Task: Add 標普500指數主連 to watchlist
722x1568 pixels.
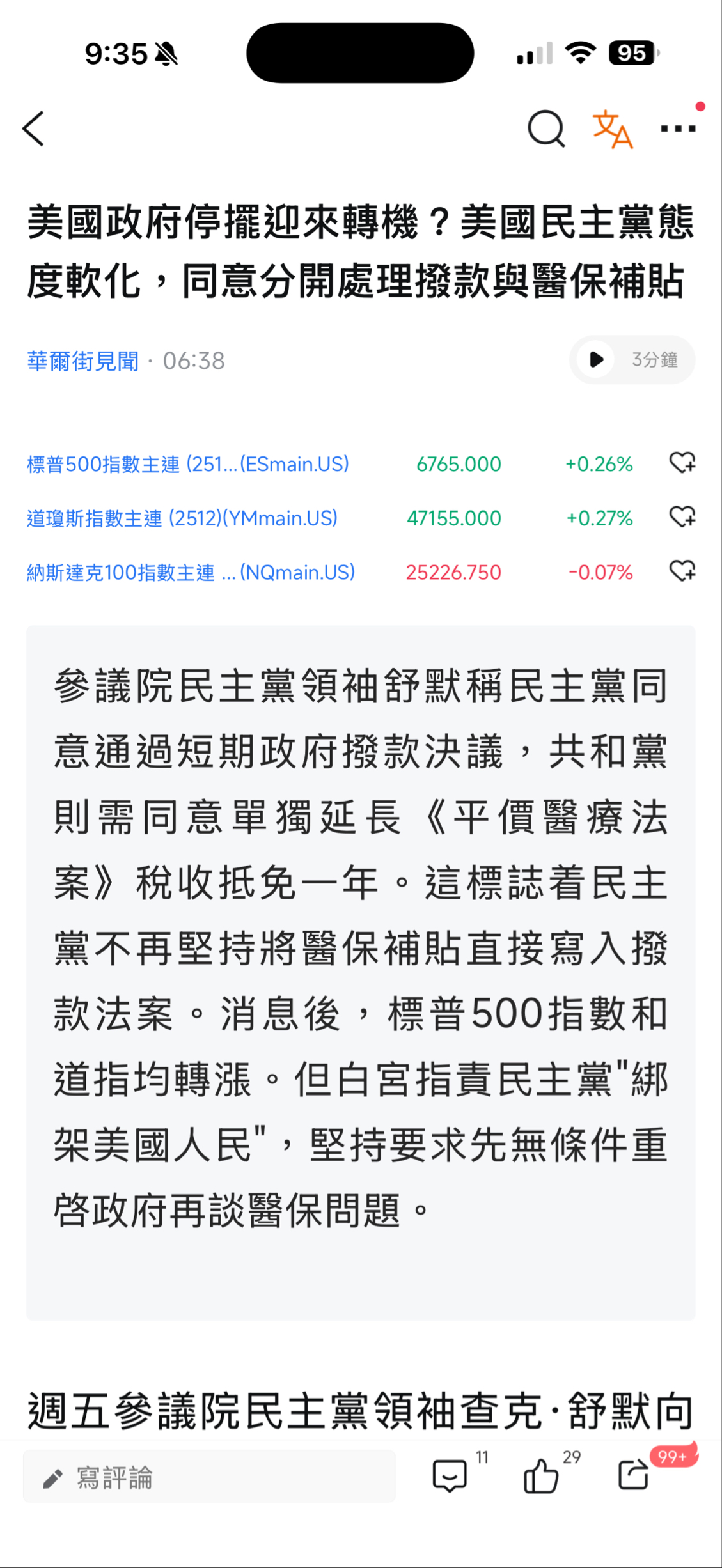Action: pos(682,463)
